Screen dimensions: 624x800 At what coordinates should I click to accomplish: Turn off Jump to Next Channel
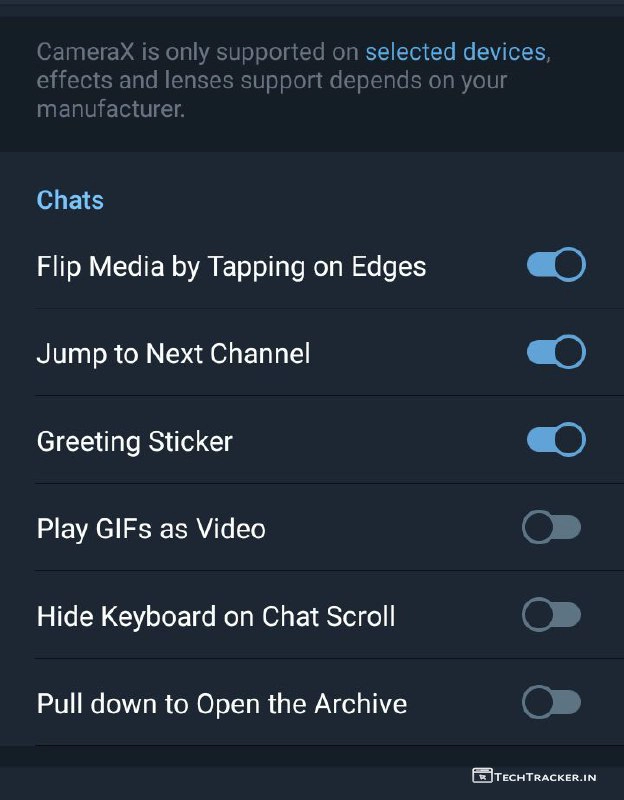coord(555,353)
